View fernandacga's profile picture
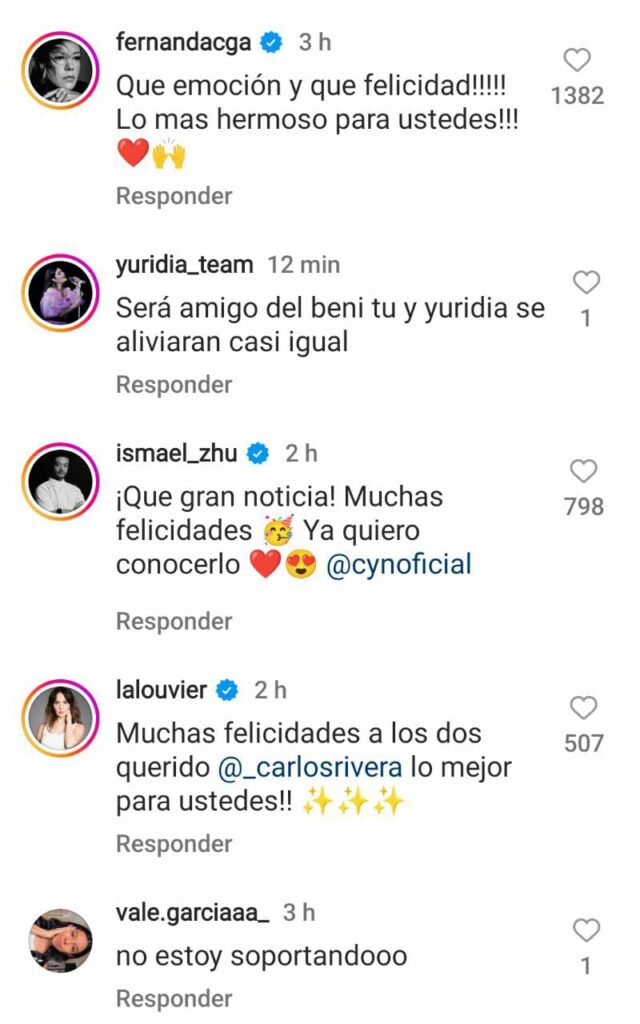 (x=60, y=72)
